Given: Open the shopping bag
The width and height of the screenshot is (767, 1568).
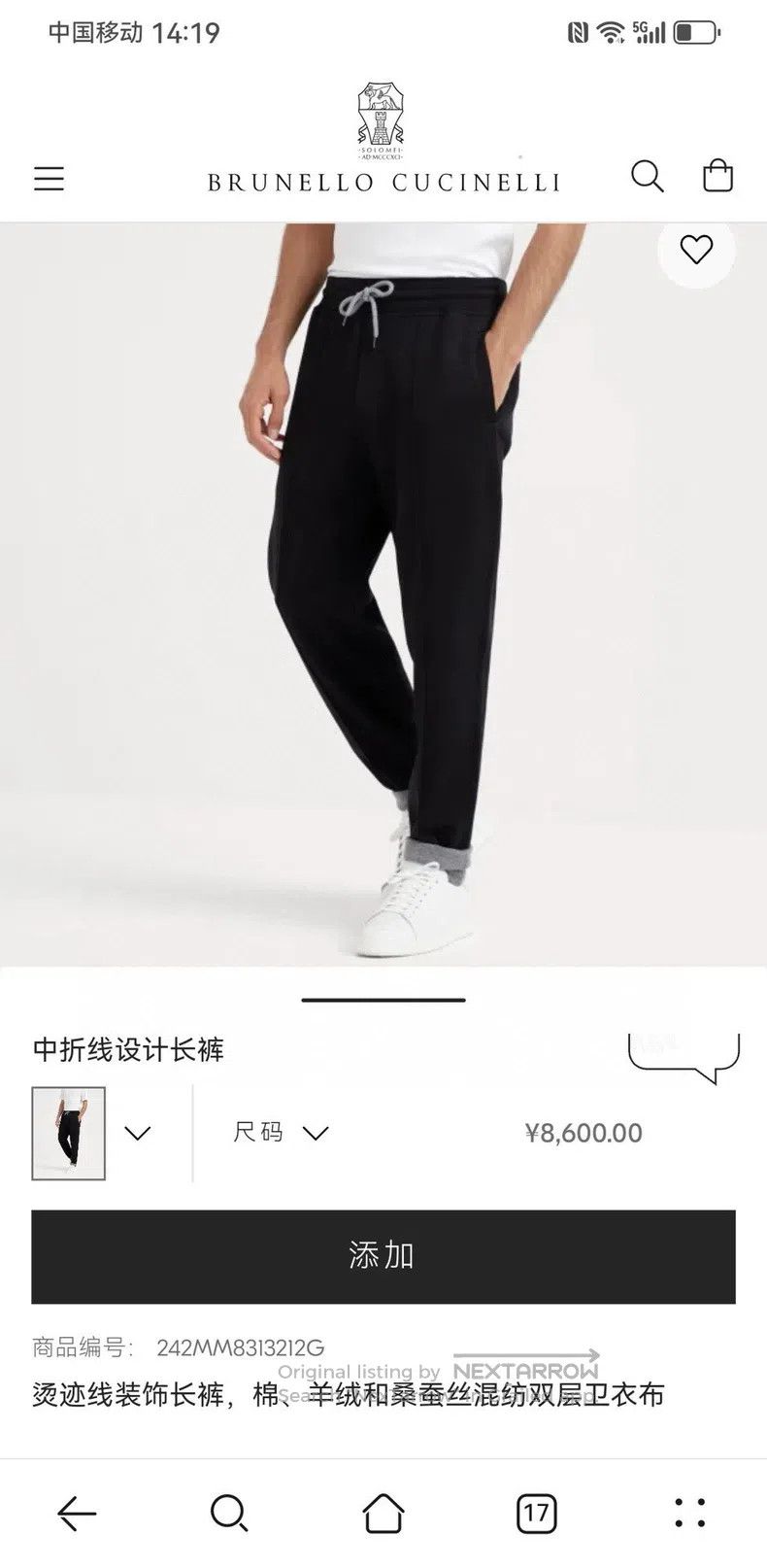Looking at the screenshot, I should tap(717, 176).
